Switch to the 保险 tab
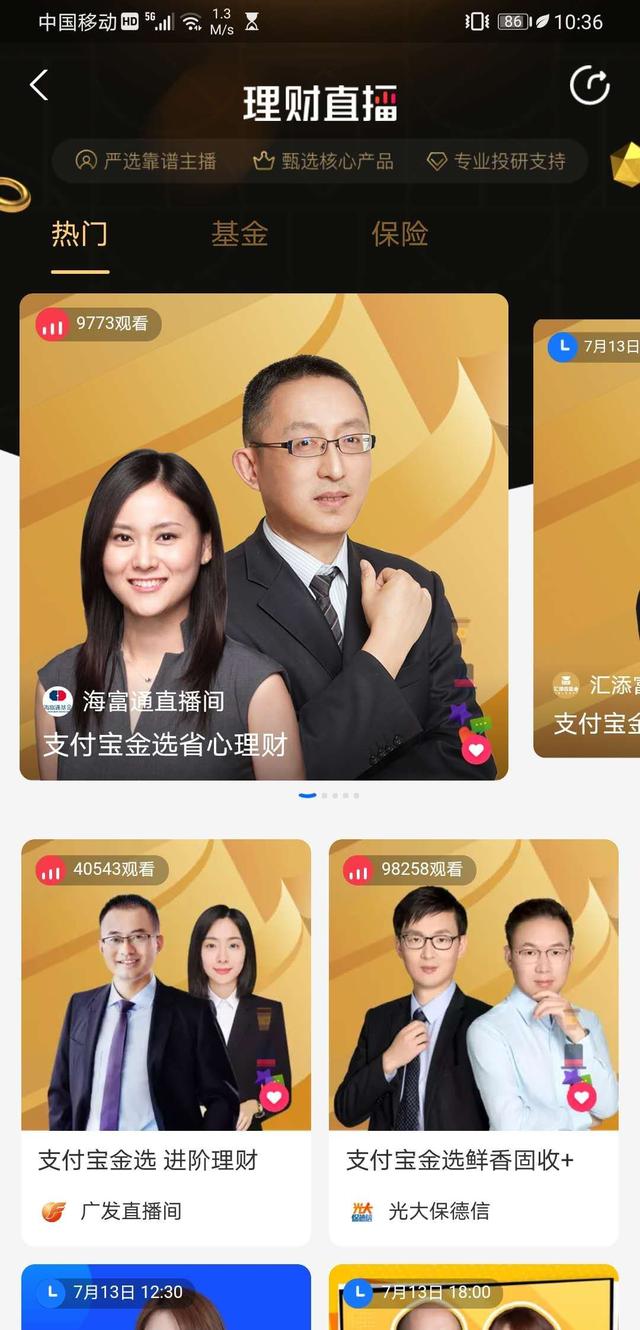Viewport: 640px width, 1330px height. click(x=399, y=234)
